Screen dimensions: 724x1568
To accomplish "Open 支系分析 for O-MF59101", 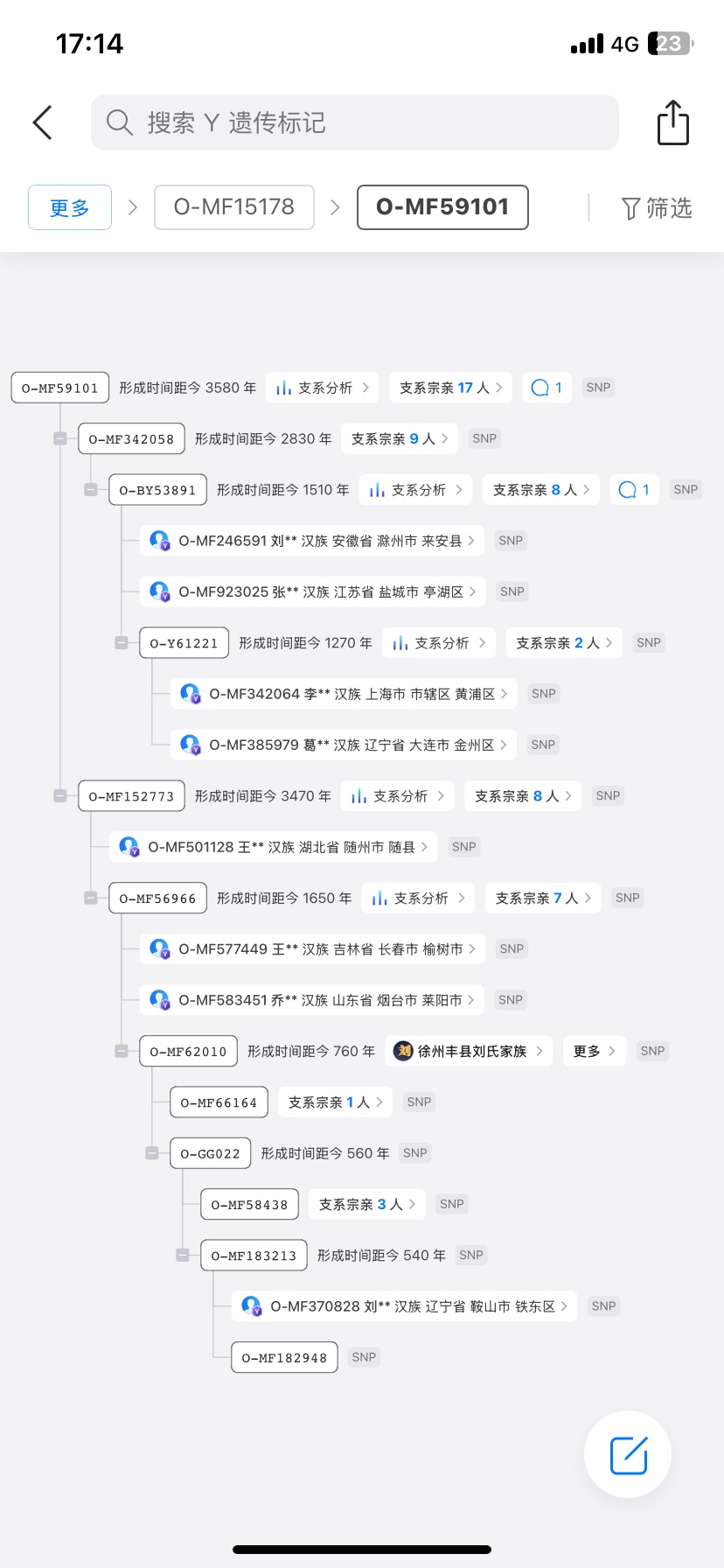I will [323, 388].
